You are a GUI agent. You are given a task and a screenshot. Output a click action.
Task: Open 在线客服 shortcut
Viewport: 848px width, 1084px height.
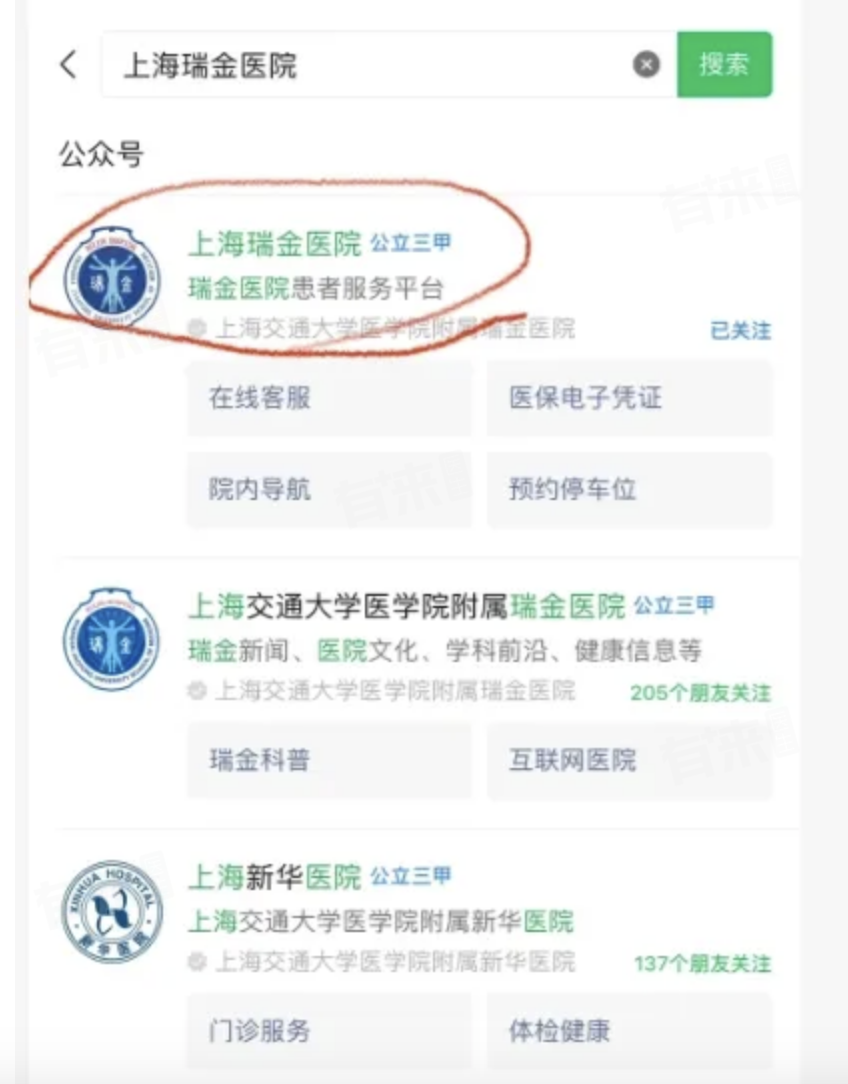[328, 398]
